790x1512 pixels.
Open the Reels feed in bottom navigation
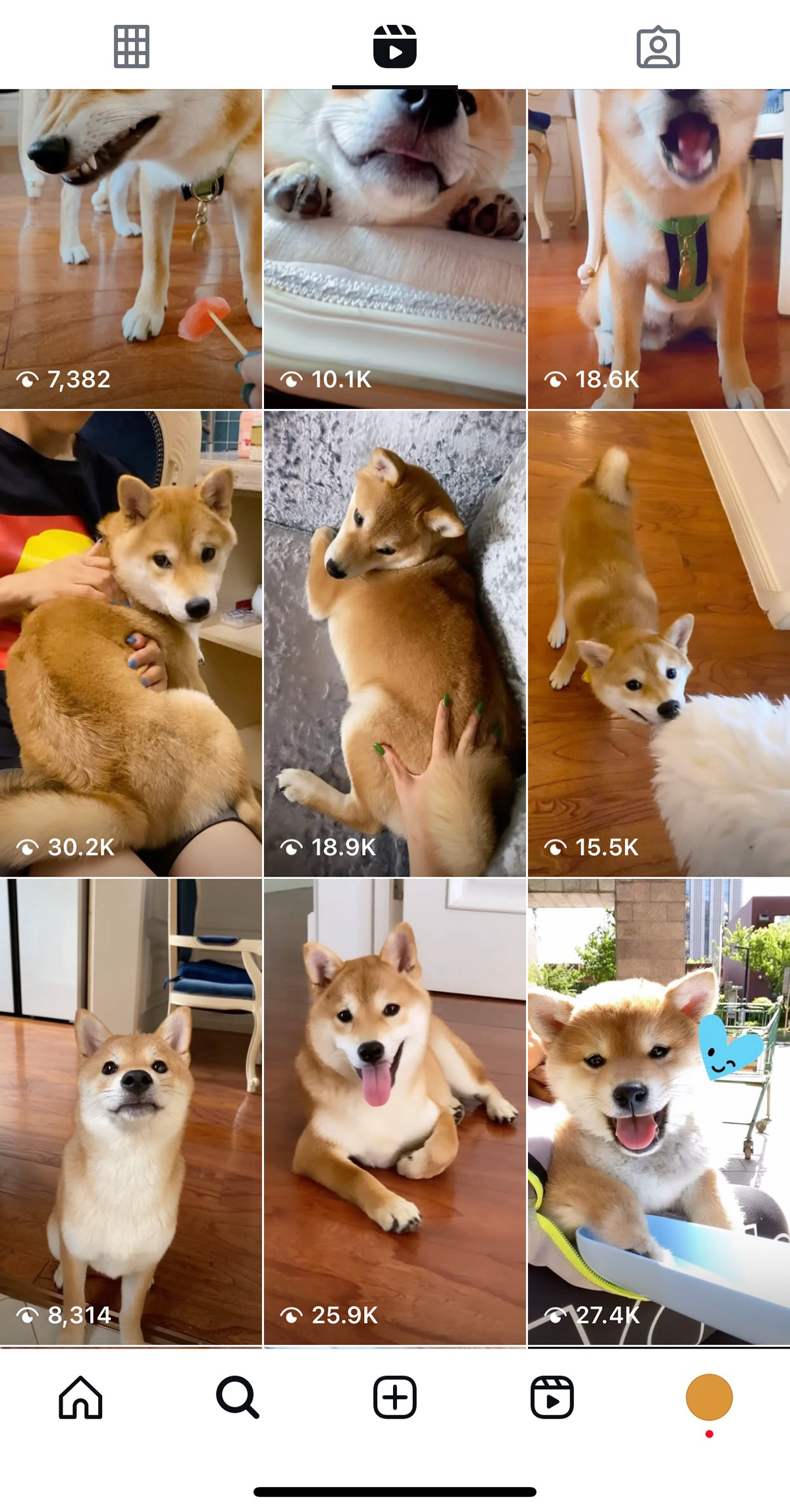tap(552, 1397)
